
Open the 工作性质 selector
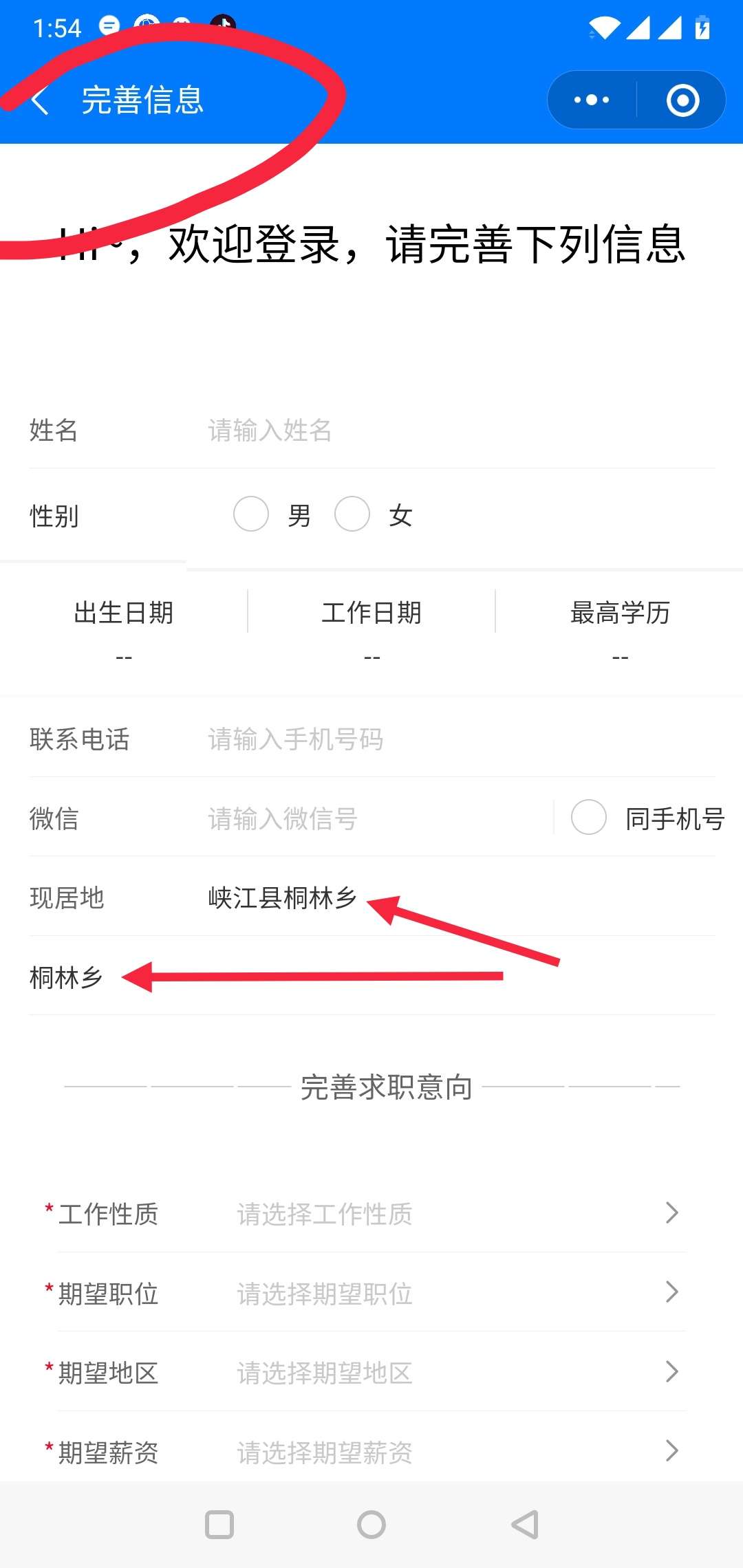pos(454,1214)
